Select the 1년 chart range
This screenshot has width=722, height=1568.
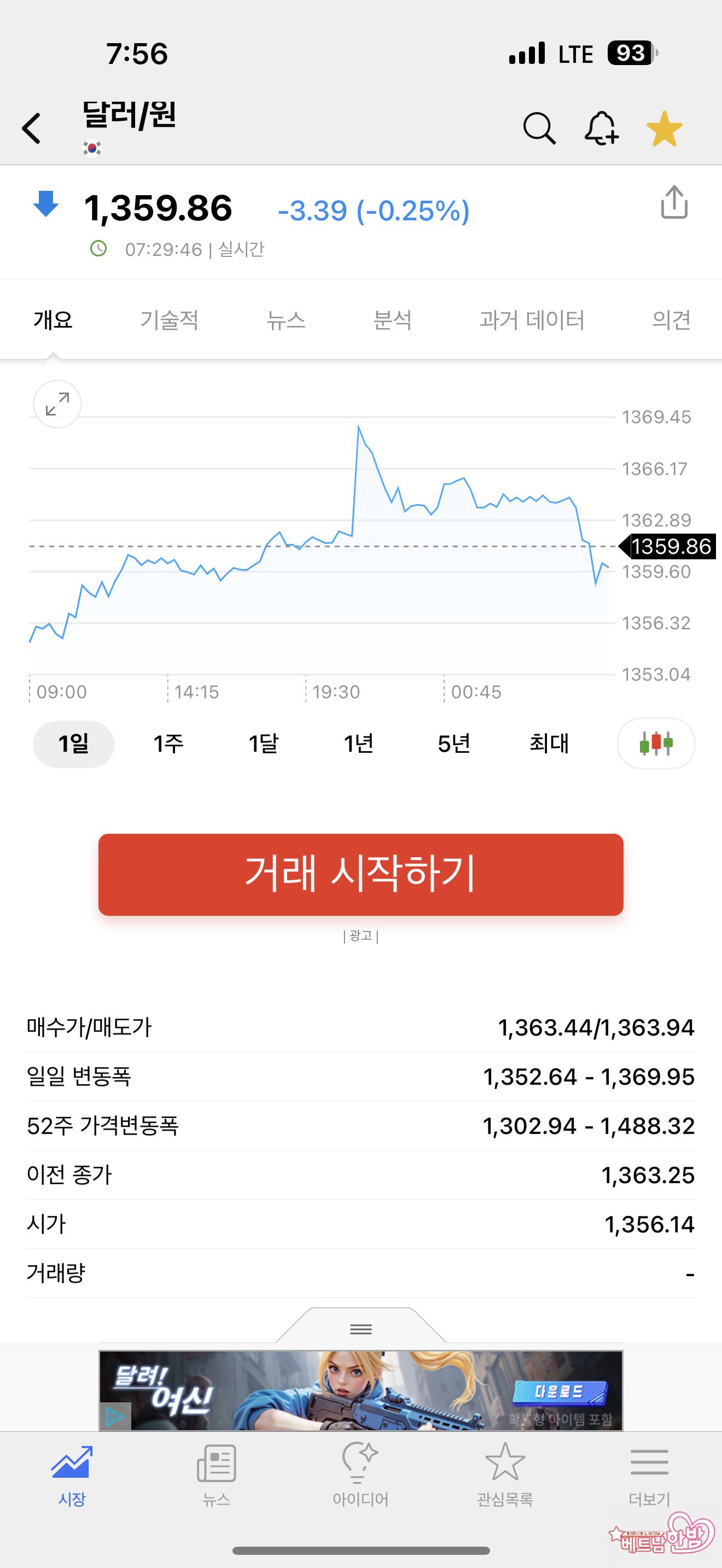(x=358, y=744)
